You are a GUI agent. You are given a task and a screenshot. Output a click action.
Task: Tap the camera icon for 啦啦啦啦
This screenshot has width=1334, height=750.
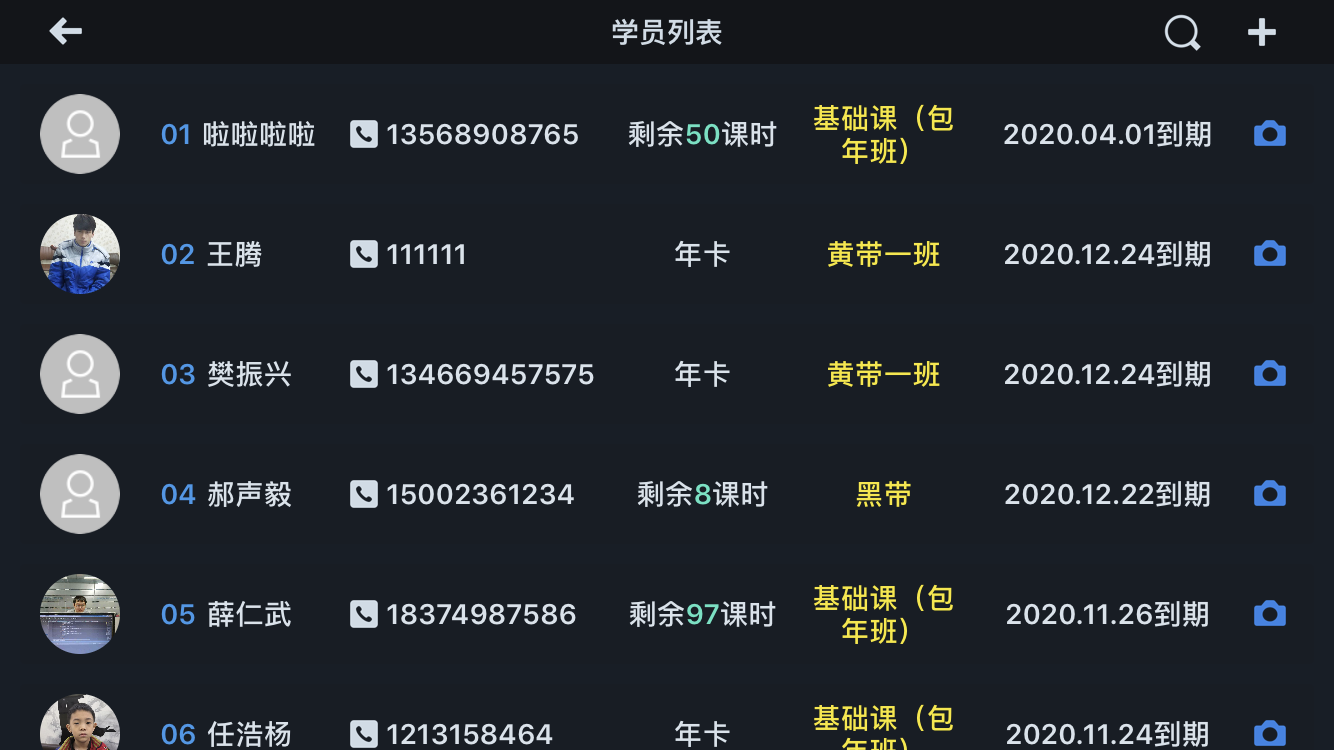[x=1269, y=134]
